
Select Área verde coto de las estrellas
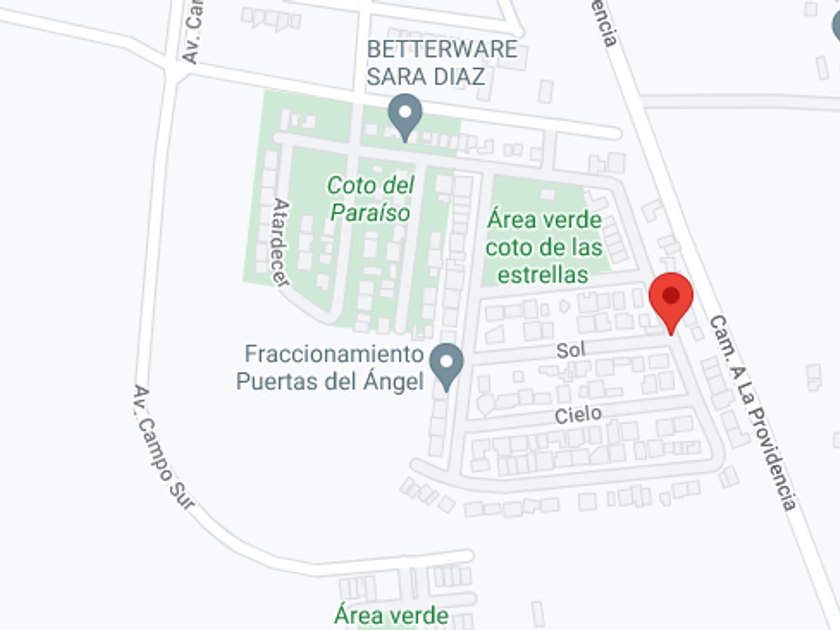[544, 247]
